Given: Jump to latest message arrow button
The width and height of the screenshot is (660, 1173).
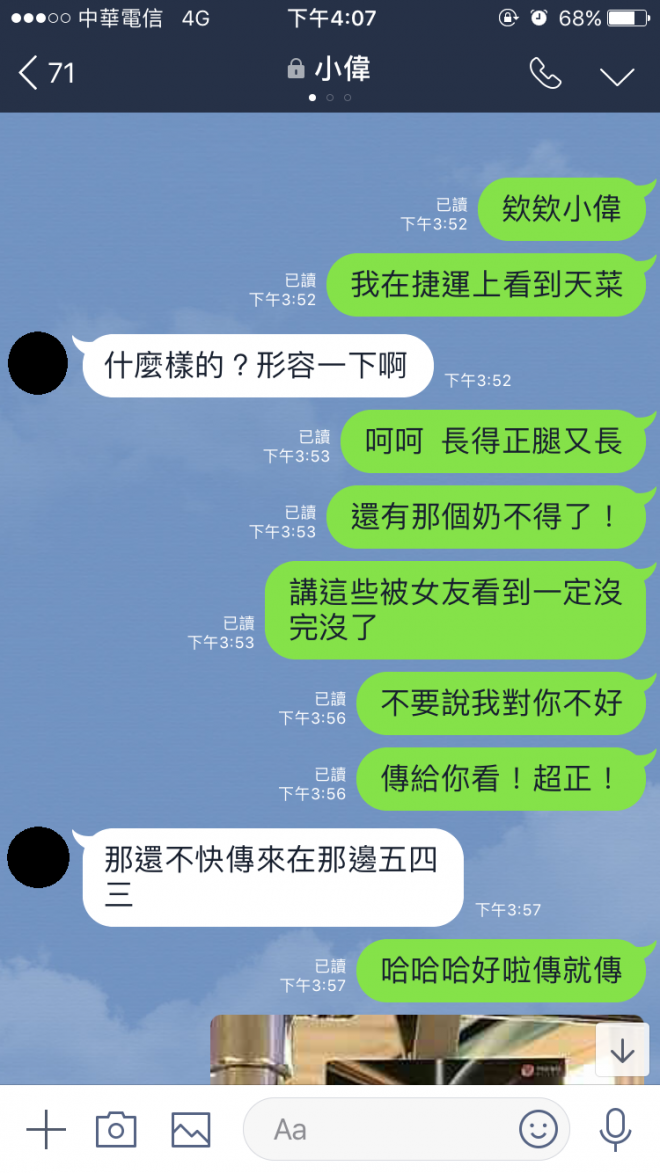Looking at the screenshot, I should [x=622, y=1051].
